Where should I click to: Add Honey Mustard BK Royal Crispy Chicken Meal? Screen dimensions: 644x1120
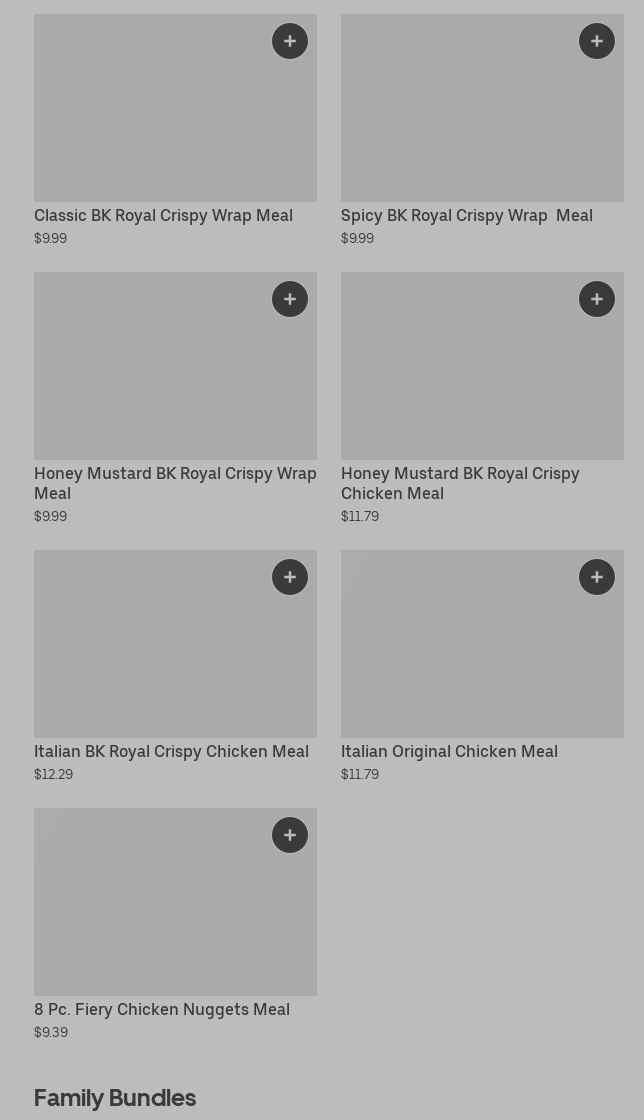click(597, 299)
